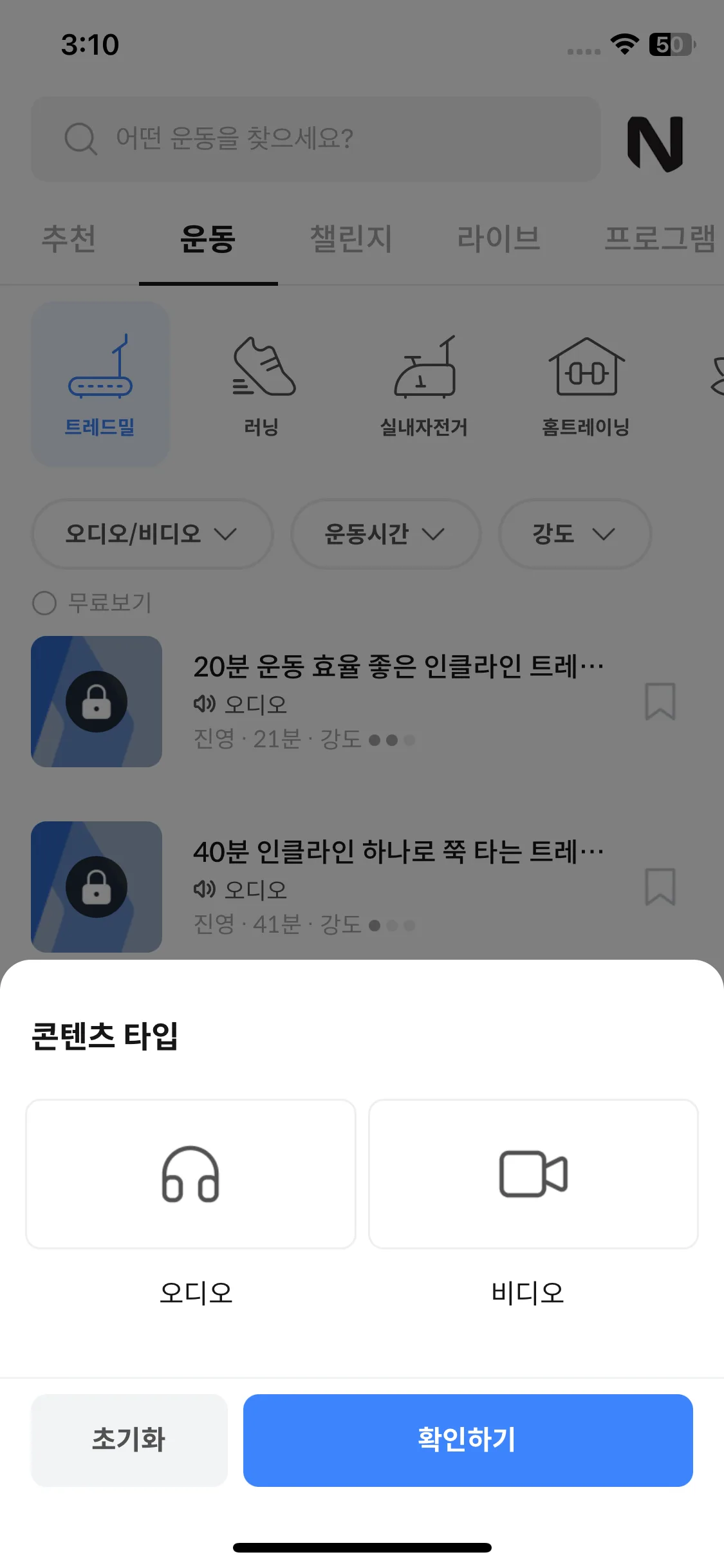
Task: Open the search field for workouts
Action: tap(315, 138)
